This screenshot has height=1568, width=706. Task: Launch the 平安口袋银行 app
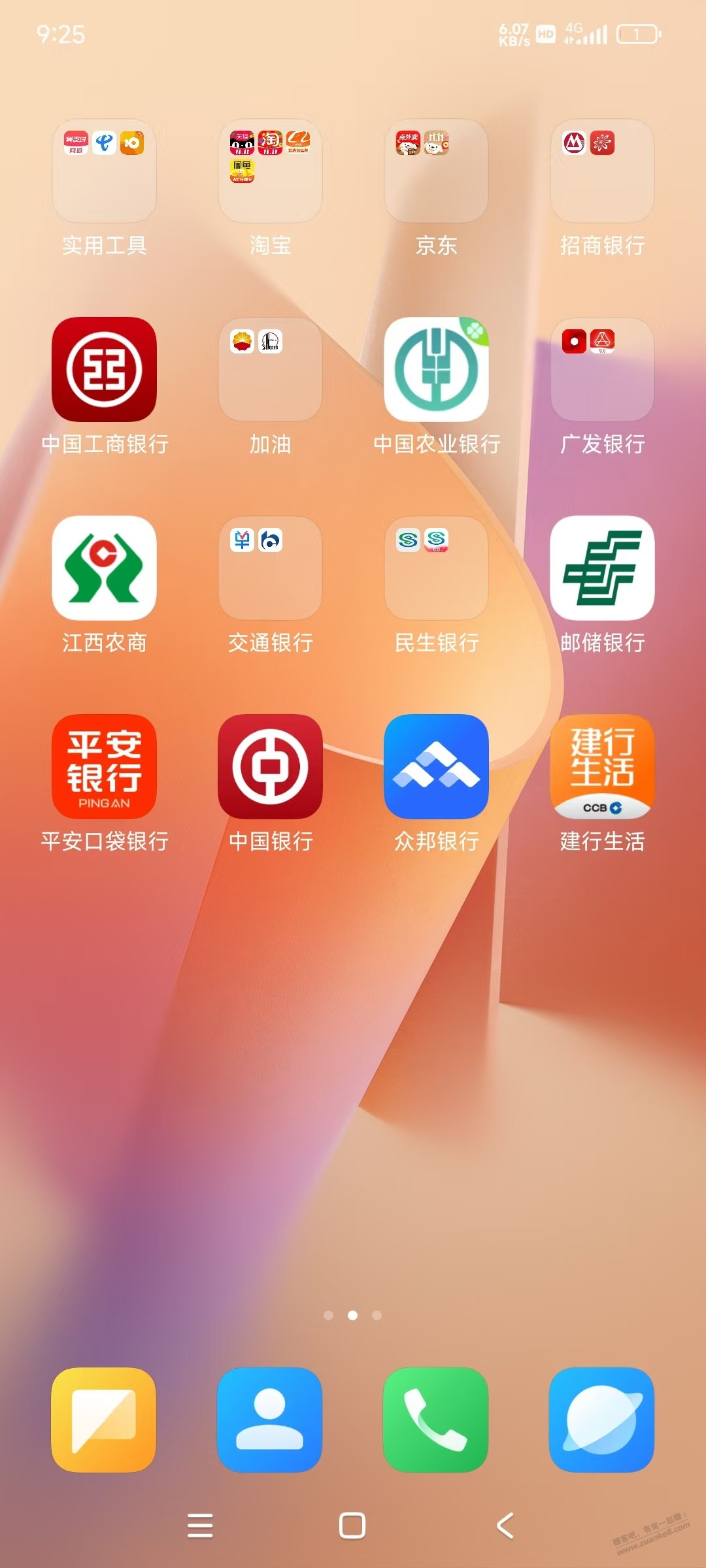[104, 766]
